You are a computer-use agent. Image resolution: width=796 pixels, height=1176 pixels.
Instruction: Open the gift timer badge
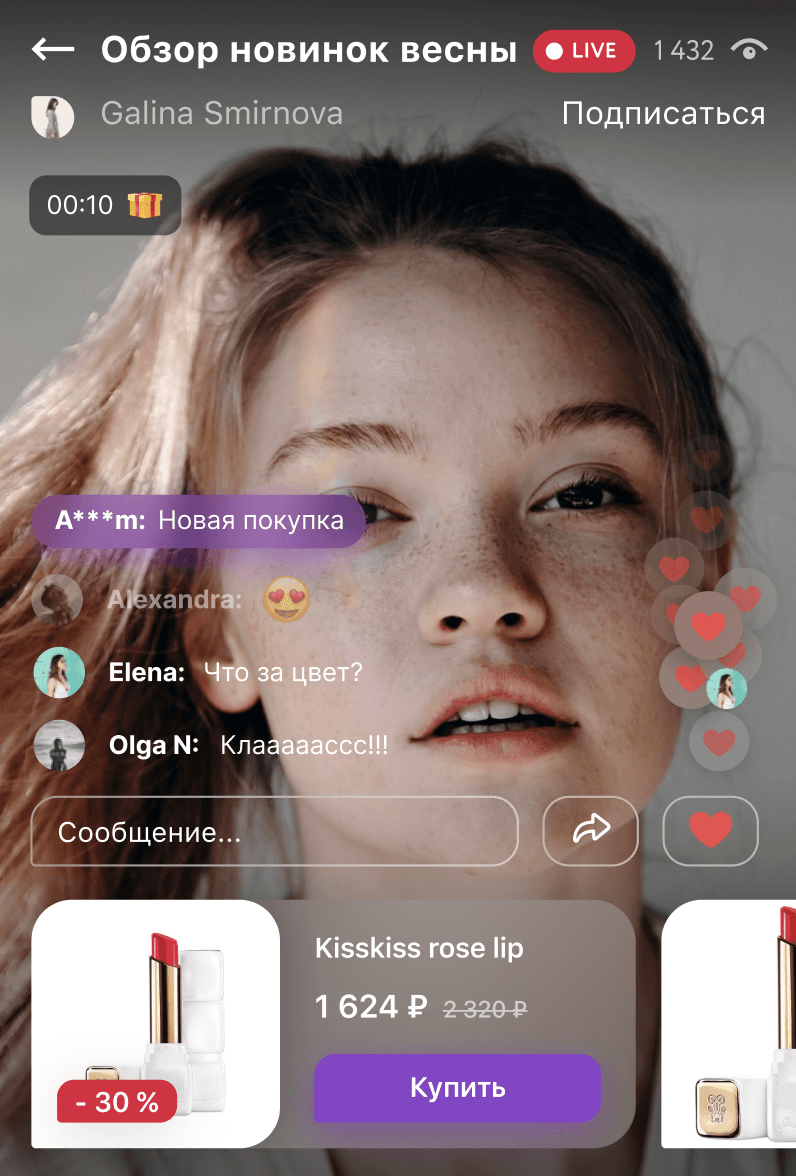(105, 206)
